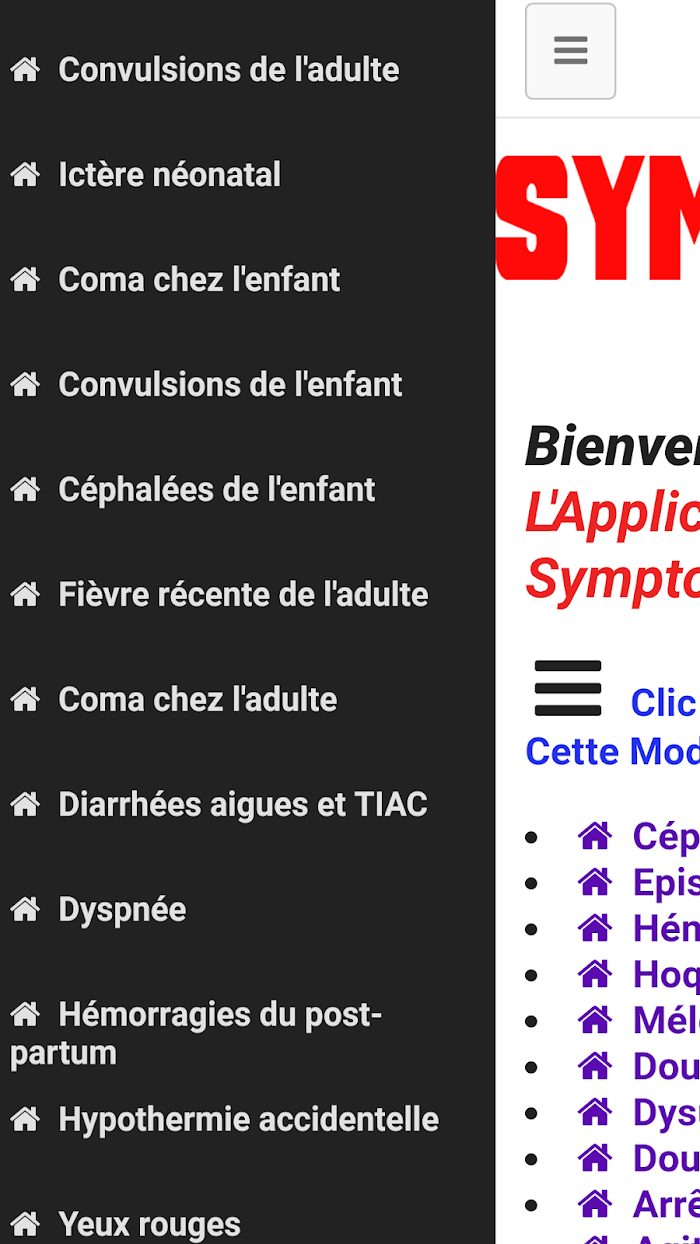The height and width of the screenshot is (1244, 700).
Task: View Diarrhées aigues et TIAC
Action: pos(242,805)
